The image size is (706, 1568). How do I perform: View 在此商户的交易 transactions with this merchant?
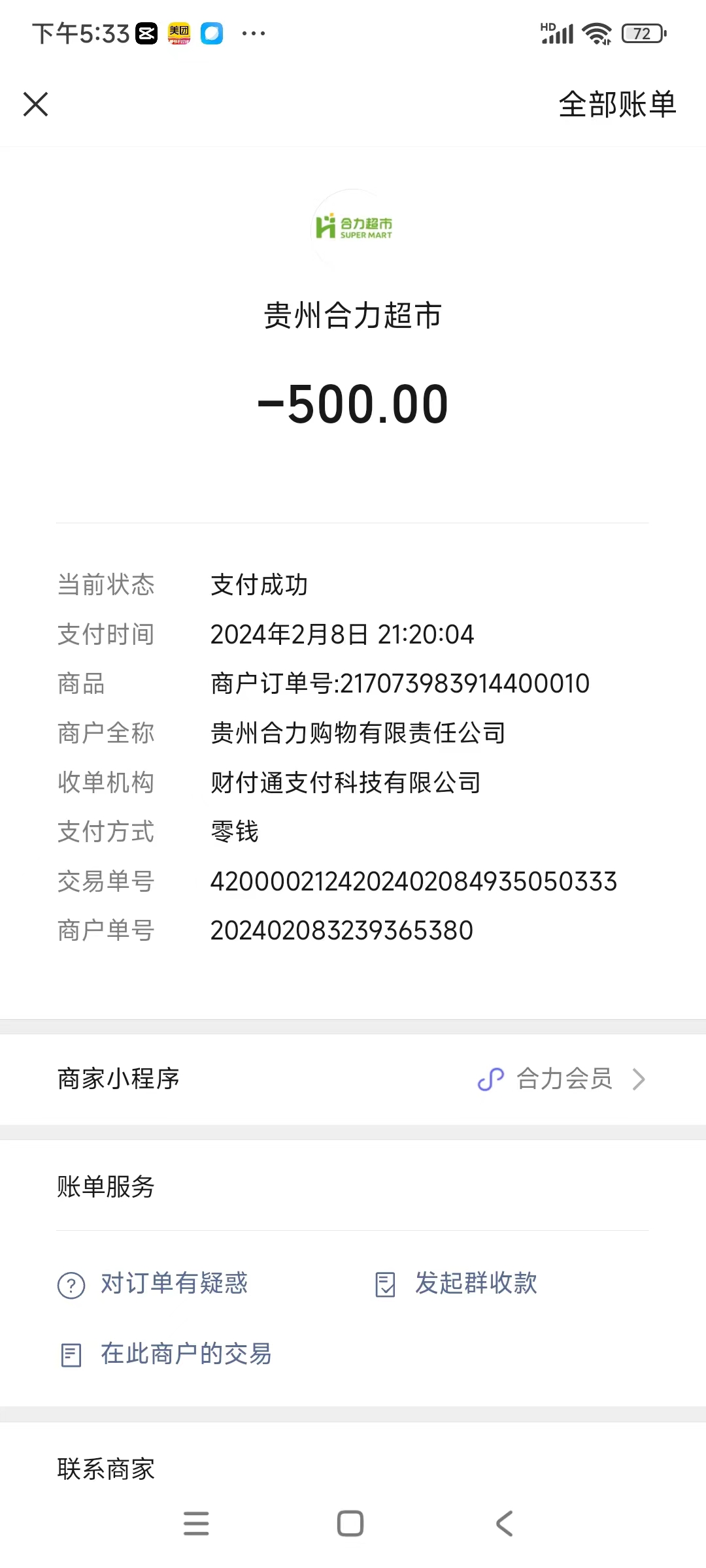167,1354
